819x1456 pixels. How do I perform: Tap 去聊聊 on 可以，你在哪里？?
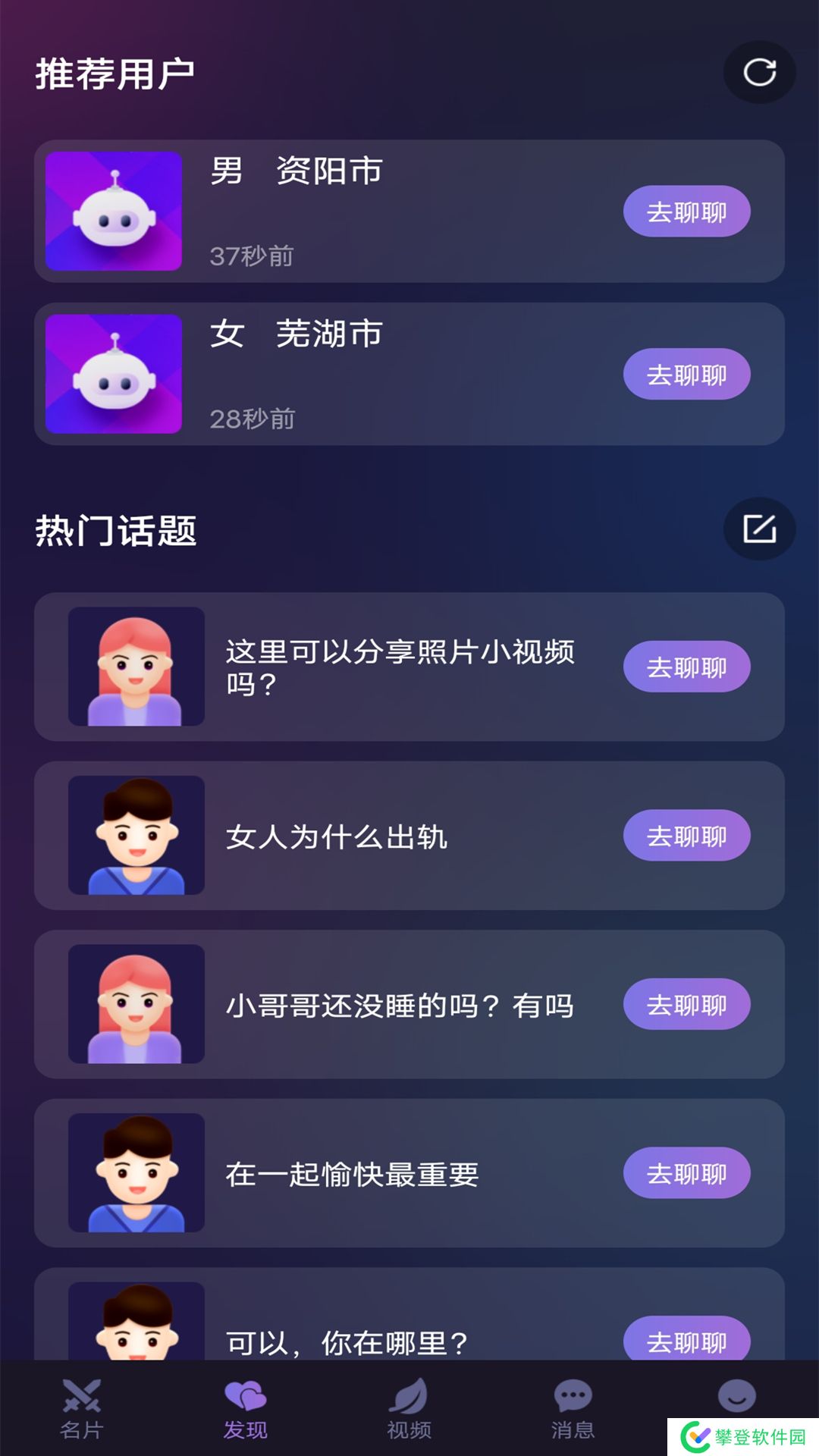click(x=686, y=1340)
